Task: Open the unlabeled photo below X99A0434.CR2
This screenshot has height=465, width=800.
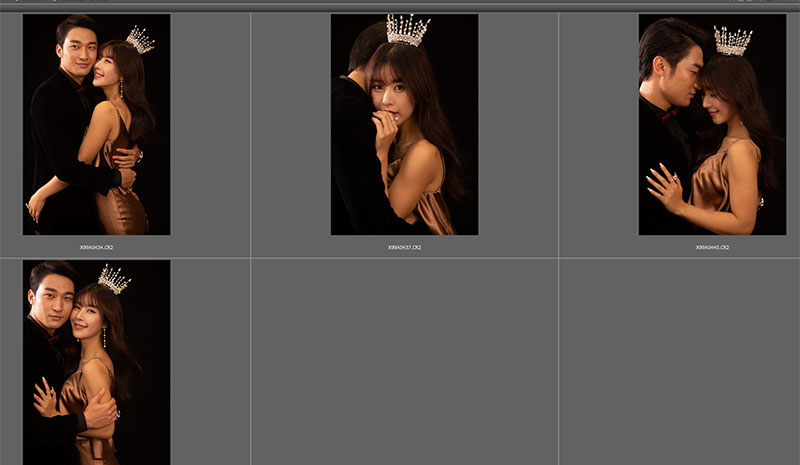Action: point(96,362)
